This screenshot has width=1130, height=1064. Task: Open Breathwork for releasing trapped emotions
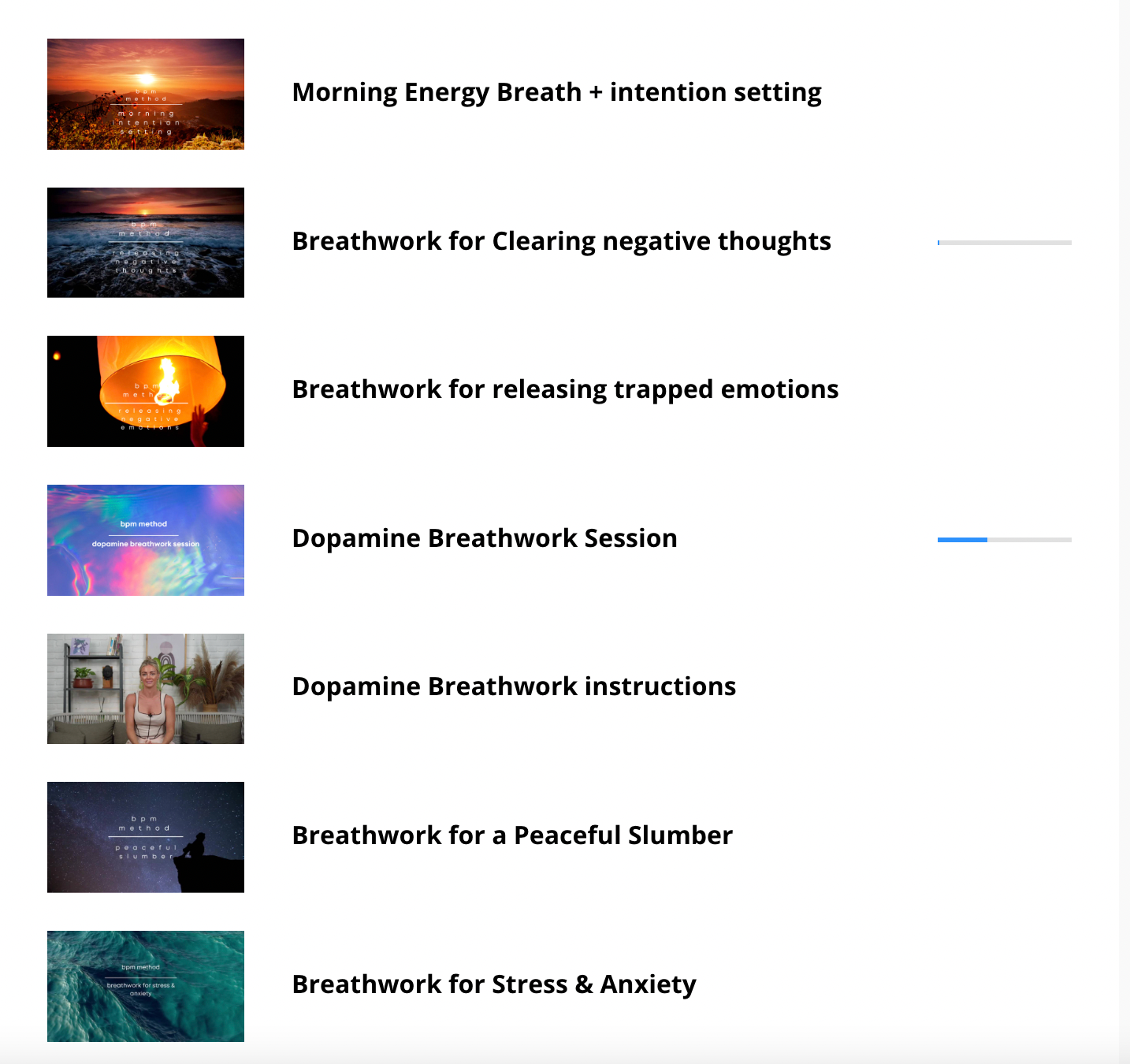pyautogui.click(x=565, y=389)
